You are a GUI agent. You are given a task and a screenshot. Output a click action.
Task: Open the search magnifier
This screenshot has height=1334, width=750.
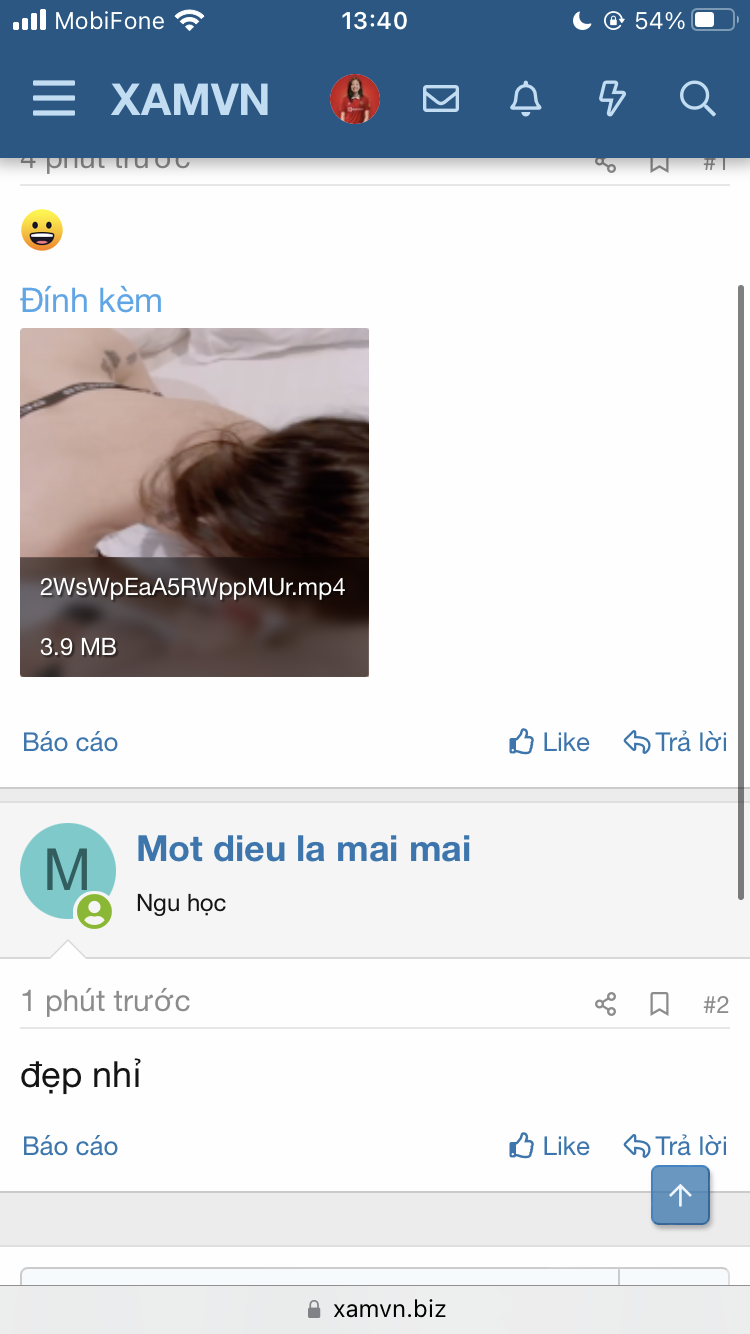tap(696, 99)
